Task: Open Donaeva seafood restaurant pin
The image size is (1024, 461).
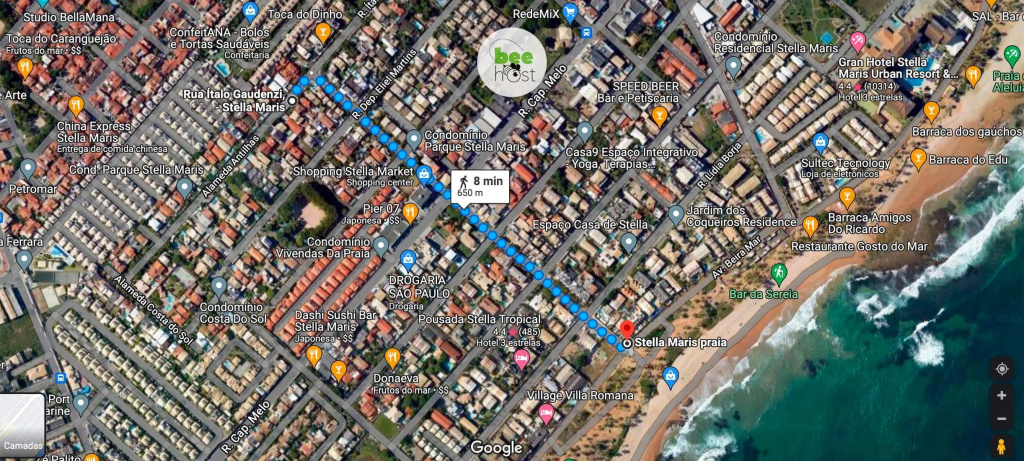Action: pyautogui.click(x=392, y=358)
